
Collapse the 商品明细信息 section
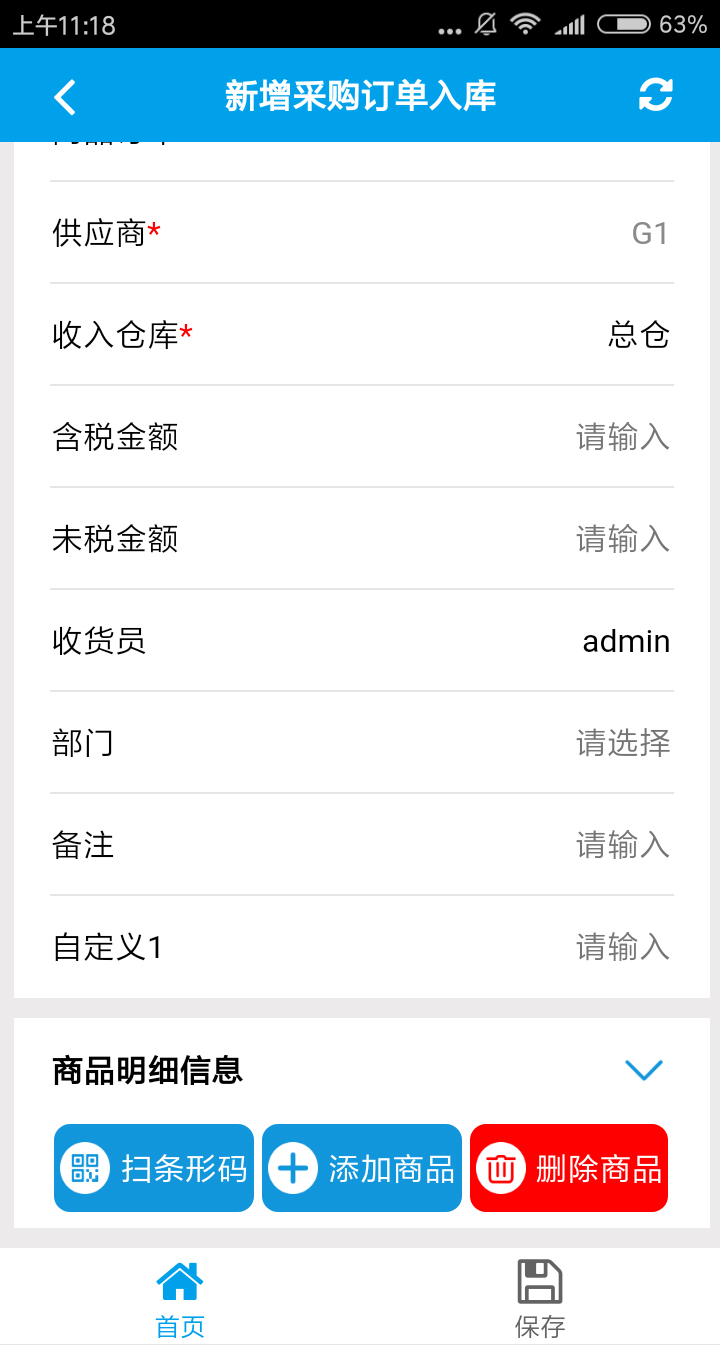click(x=643, y=1070)
